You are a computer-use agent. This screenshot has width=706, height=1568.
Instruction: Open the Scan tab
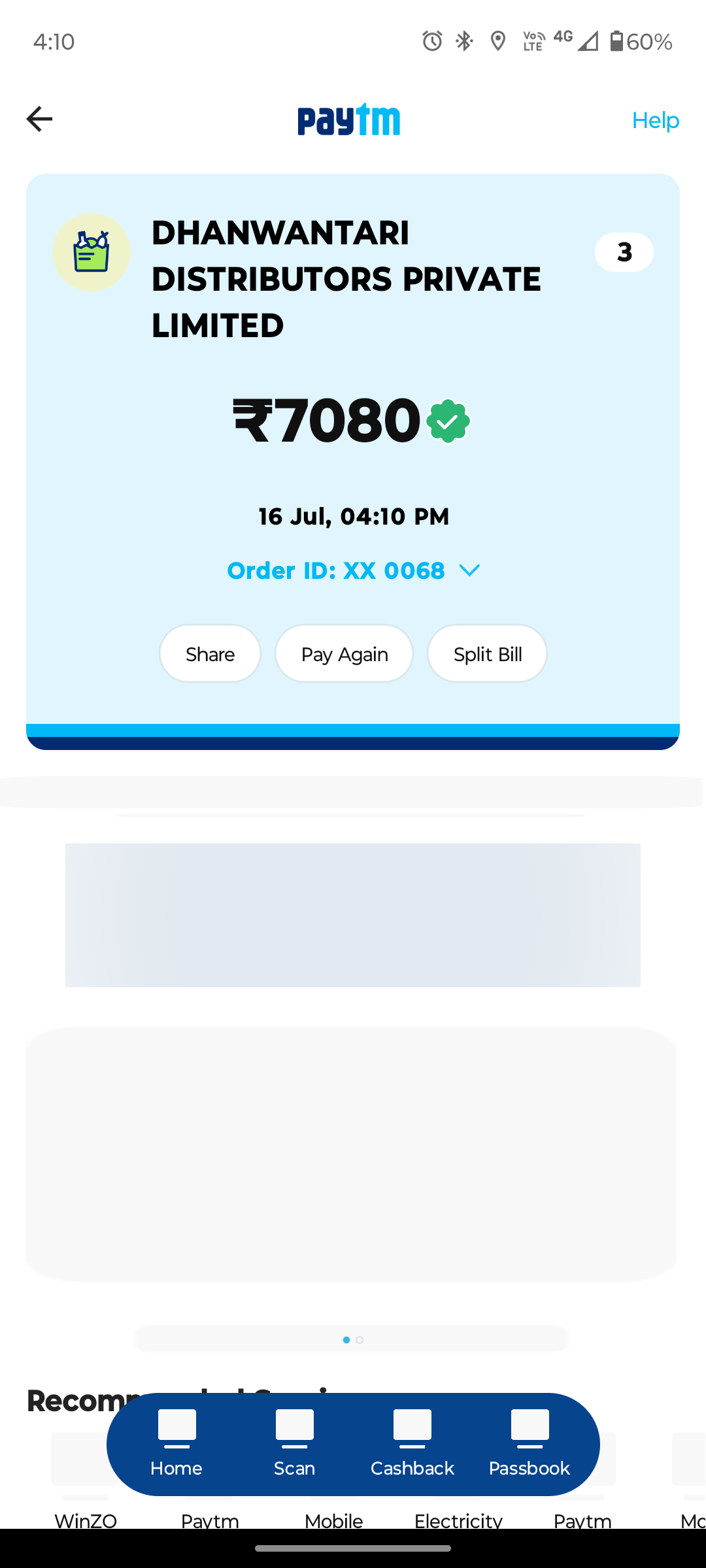pyautogui.click(x=294, y=1445)
